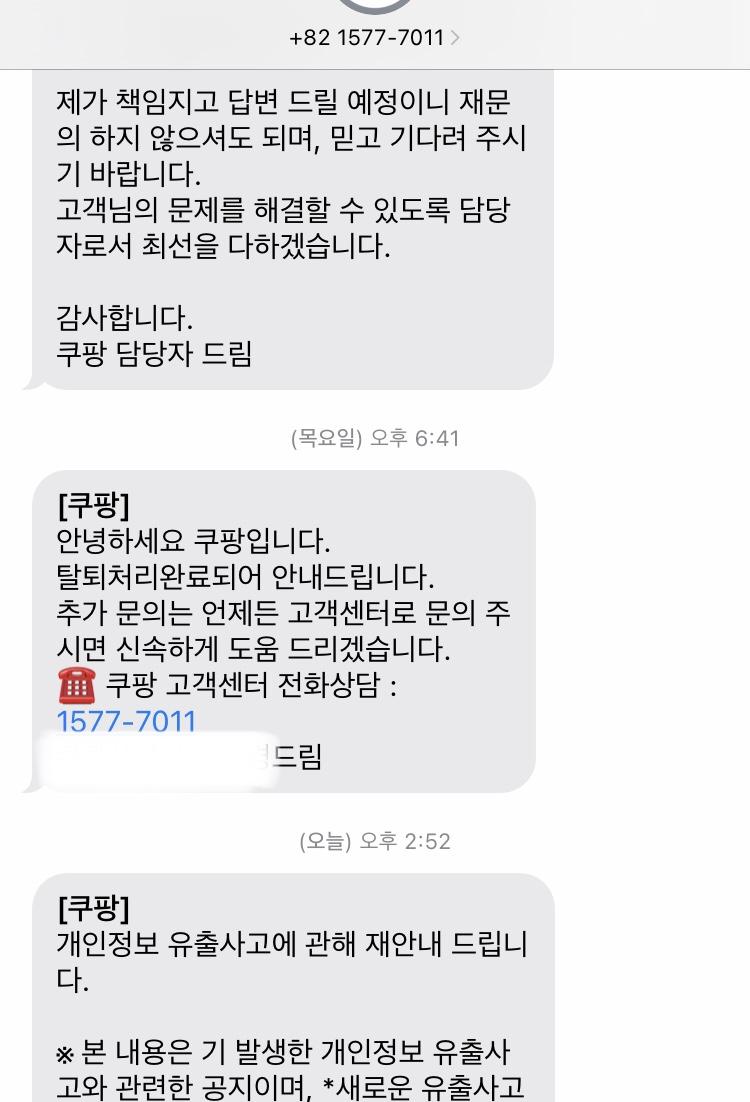Tap the (오늘) 오후 2:52 timestamp
Screen dimensions: 750x1102
point(374,841)
